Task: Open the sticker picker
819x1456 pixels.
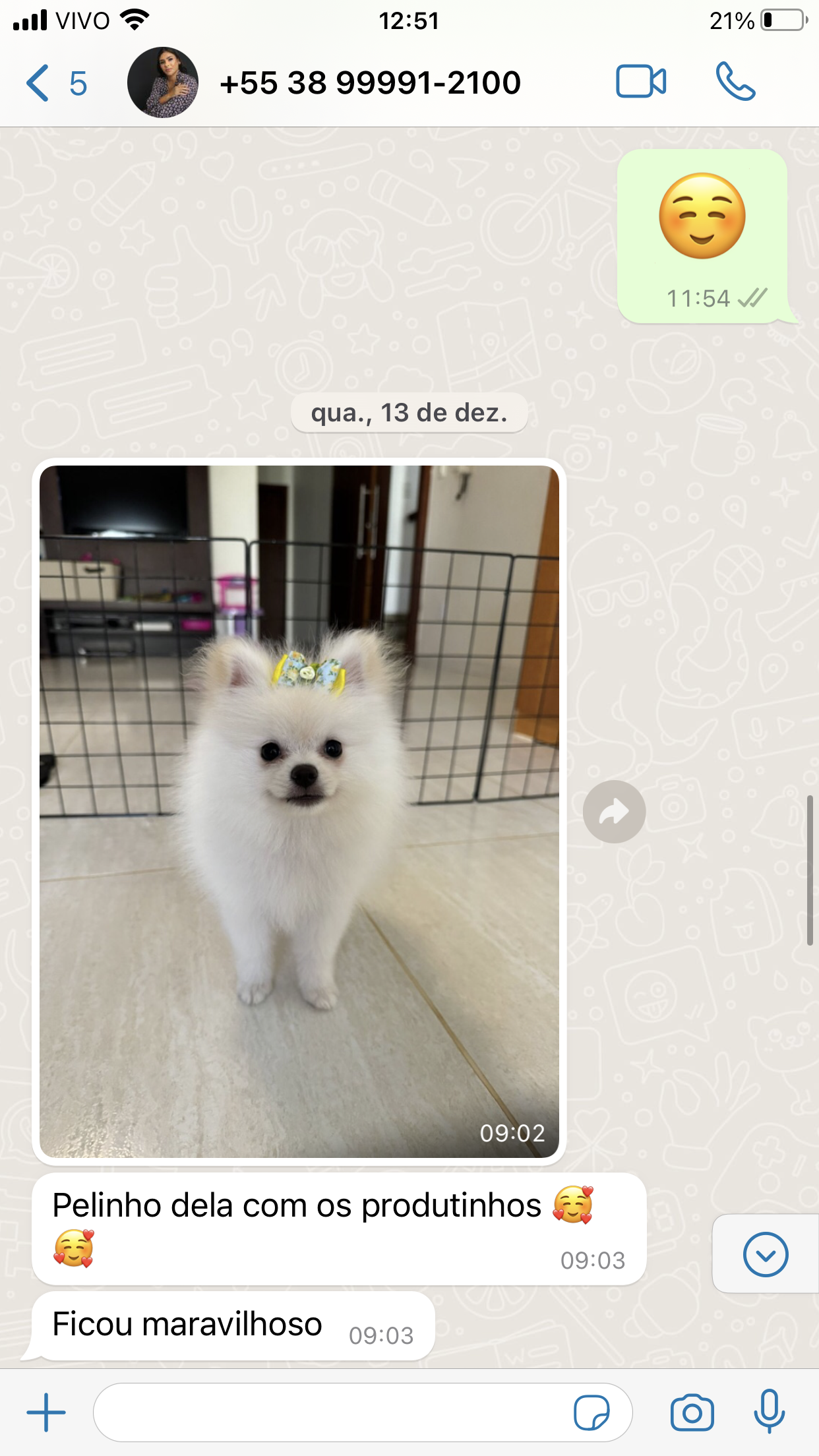Action: [x=591, y=1412]
